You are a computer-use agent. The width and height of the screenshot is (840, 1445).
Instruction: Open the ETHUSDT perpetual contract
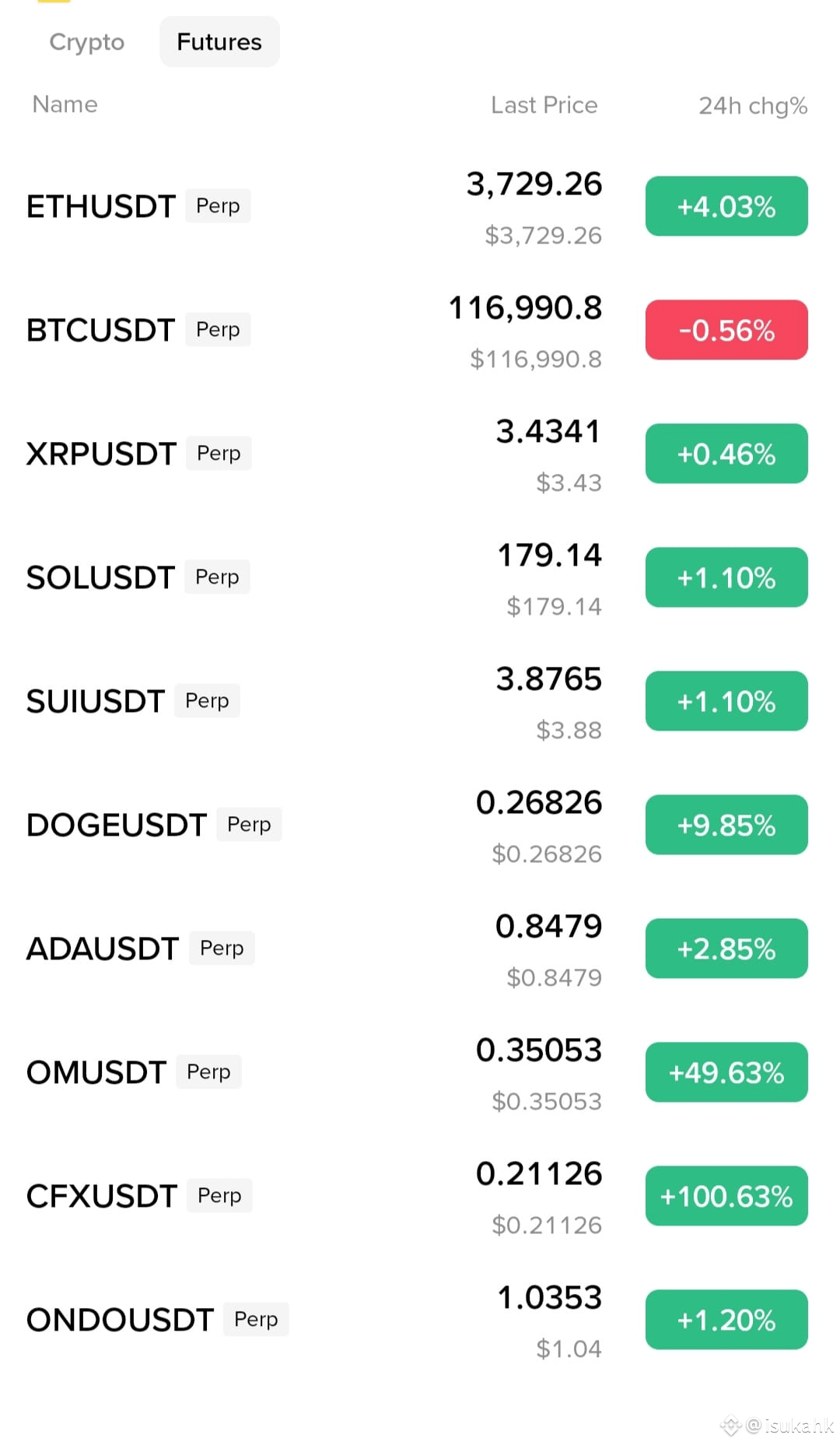tap(420, 207)
